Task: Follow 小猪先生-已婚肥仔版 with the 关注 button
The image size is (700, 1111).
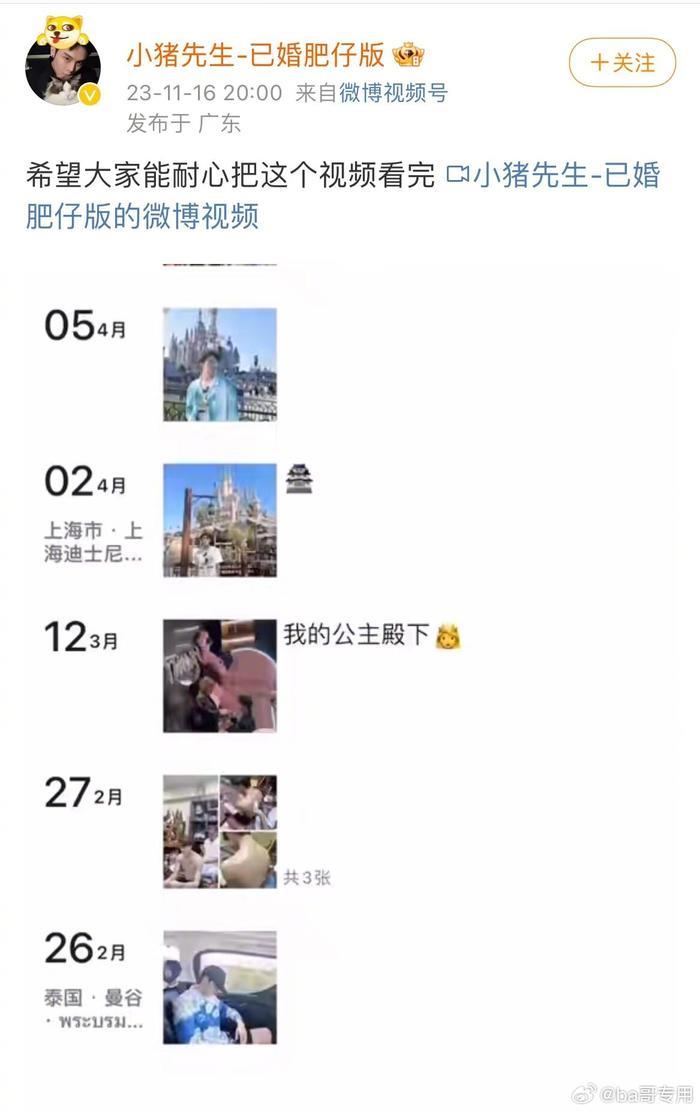Action: coord(624,63)
